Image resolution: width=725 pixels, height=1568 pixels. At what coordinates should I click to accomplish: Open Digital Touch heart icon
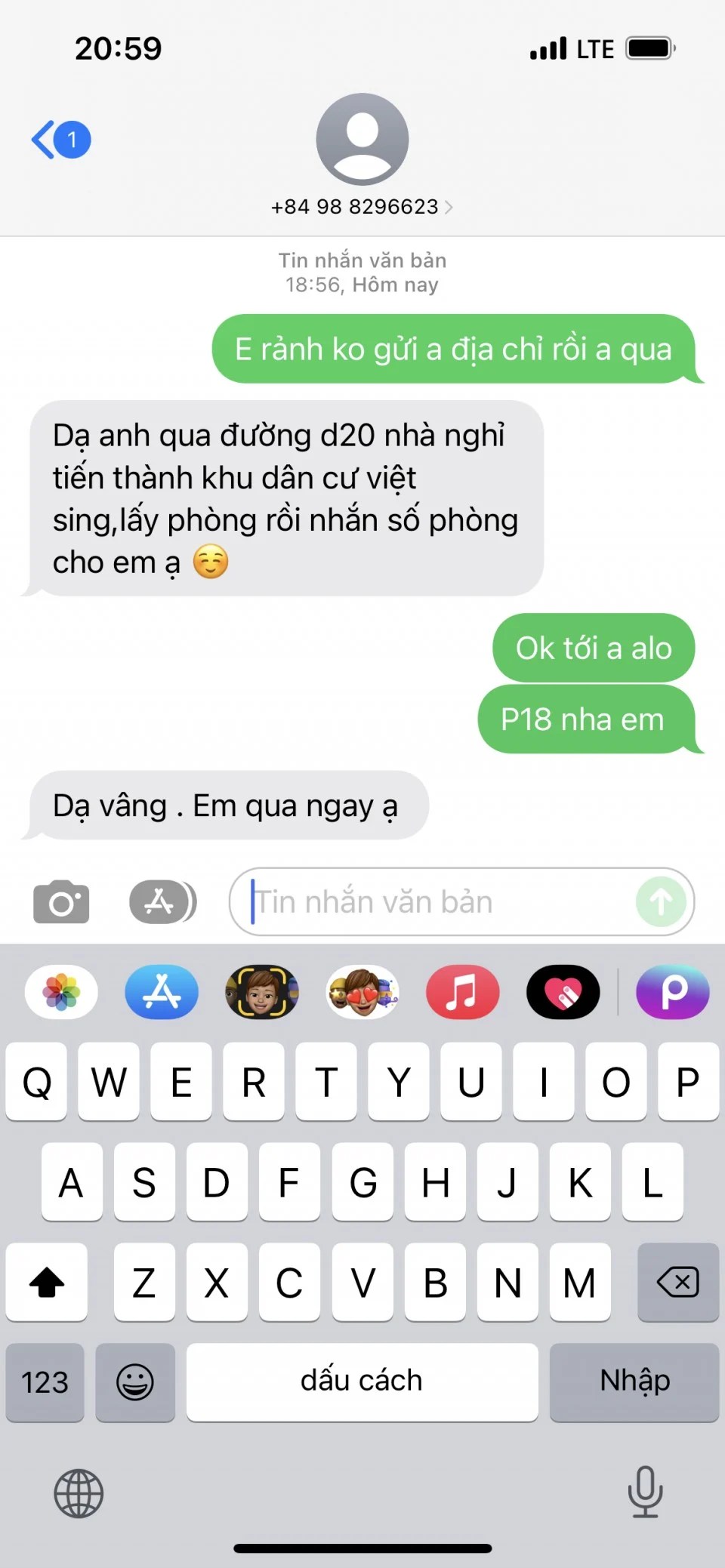pyautogui.click(x=563, y=992)
